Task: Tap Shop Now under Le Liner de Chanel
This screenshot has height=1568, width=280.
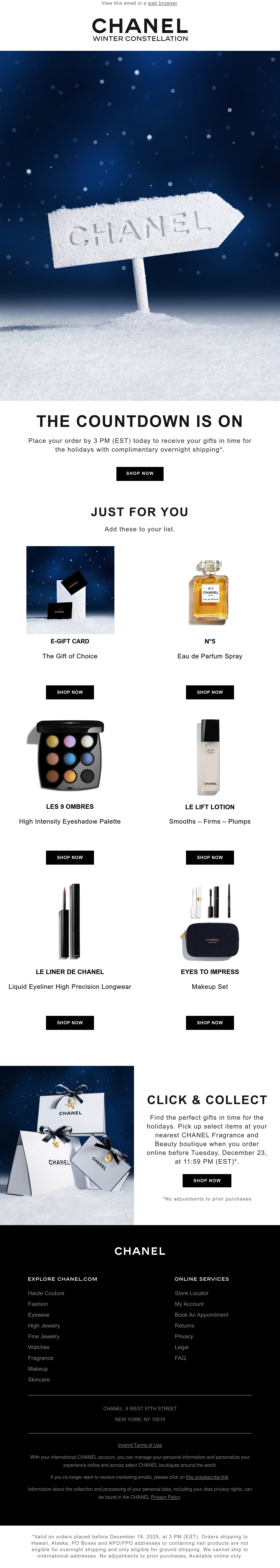Action: 70,1023
